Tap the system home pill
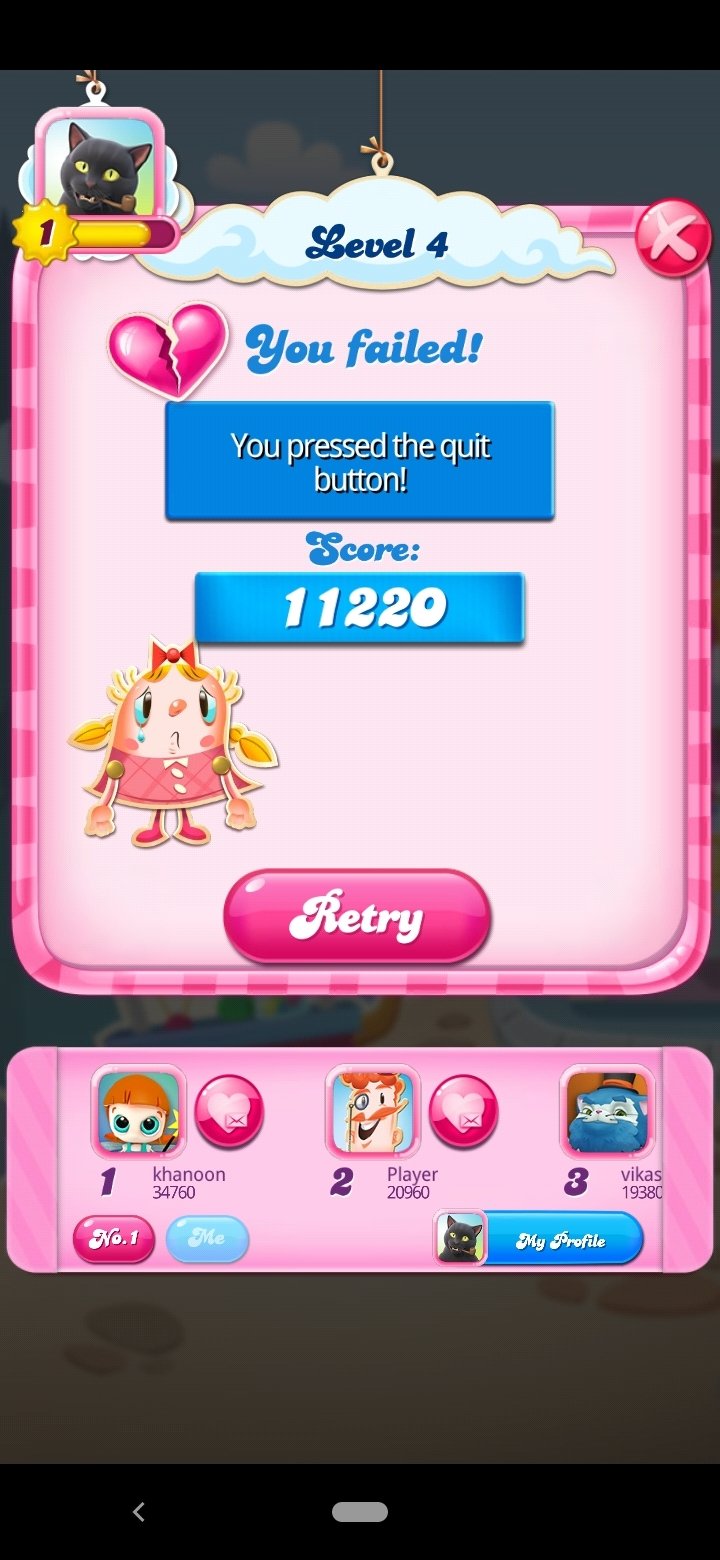This screenshot has width=720, height=1560. tap(360, 1512)
